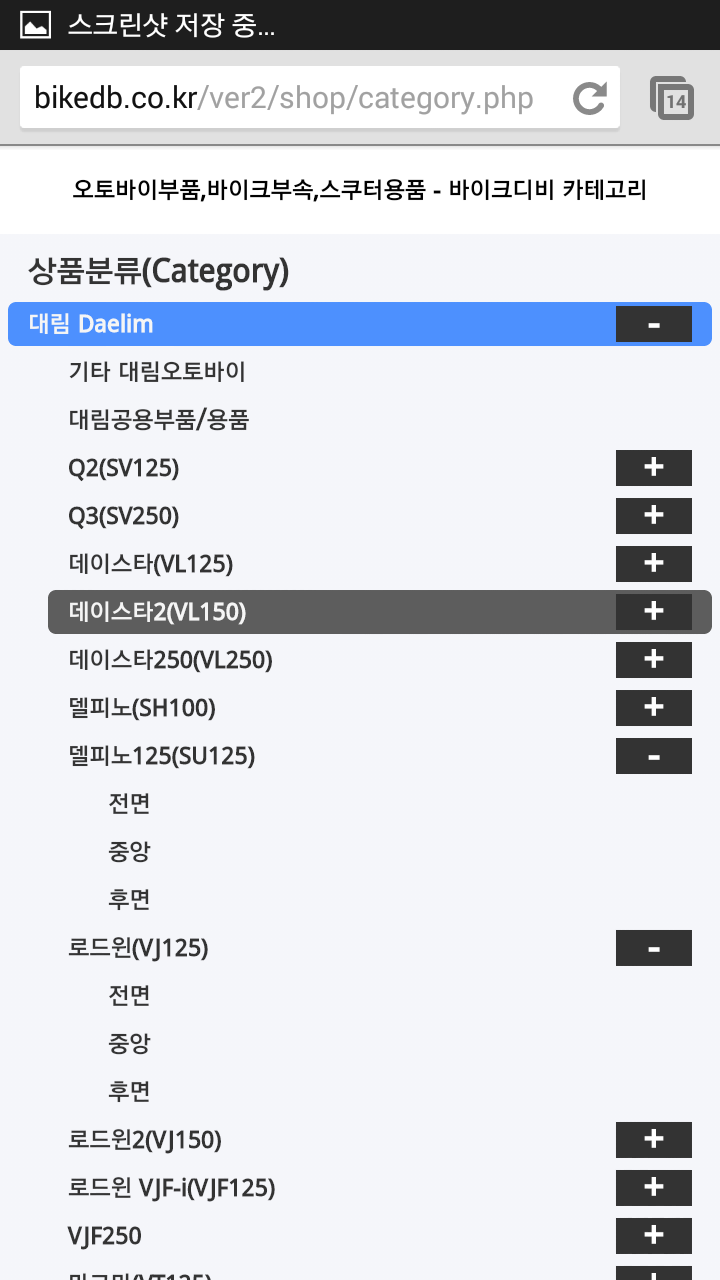The image size is (720, 1280).
Task: Expand the Q3(SV250) subcategory
Action: tap(653, 516)
